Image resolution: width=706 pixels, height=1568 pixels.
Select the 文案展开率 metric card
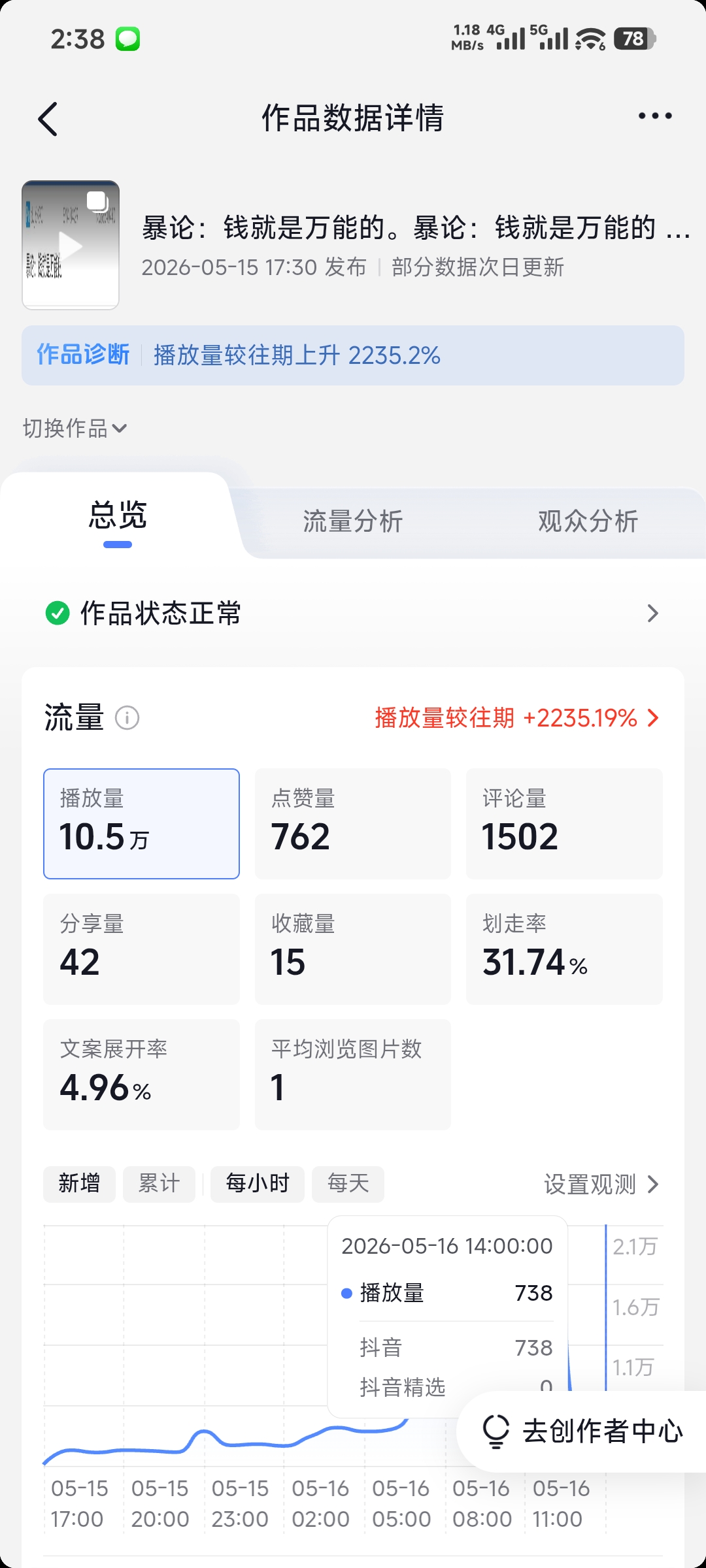point(141,1075)
